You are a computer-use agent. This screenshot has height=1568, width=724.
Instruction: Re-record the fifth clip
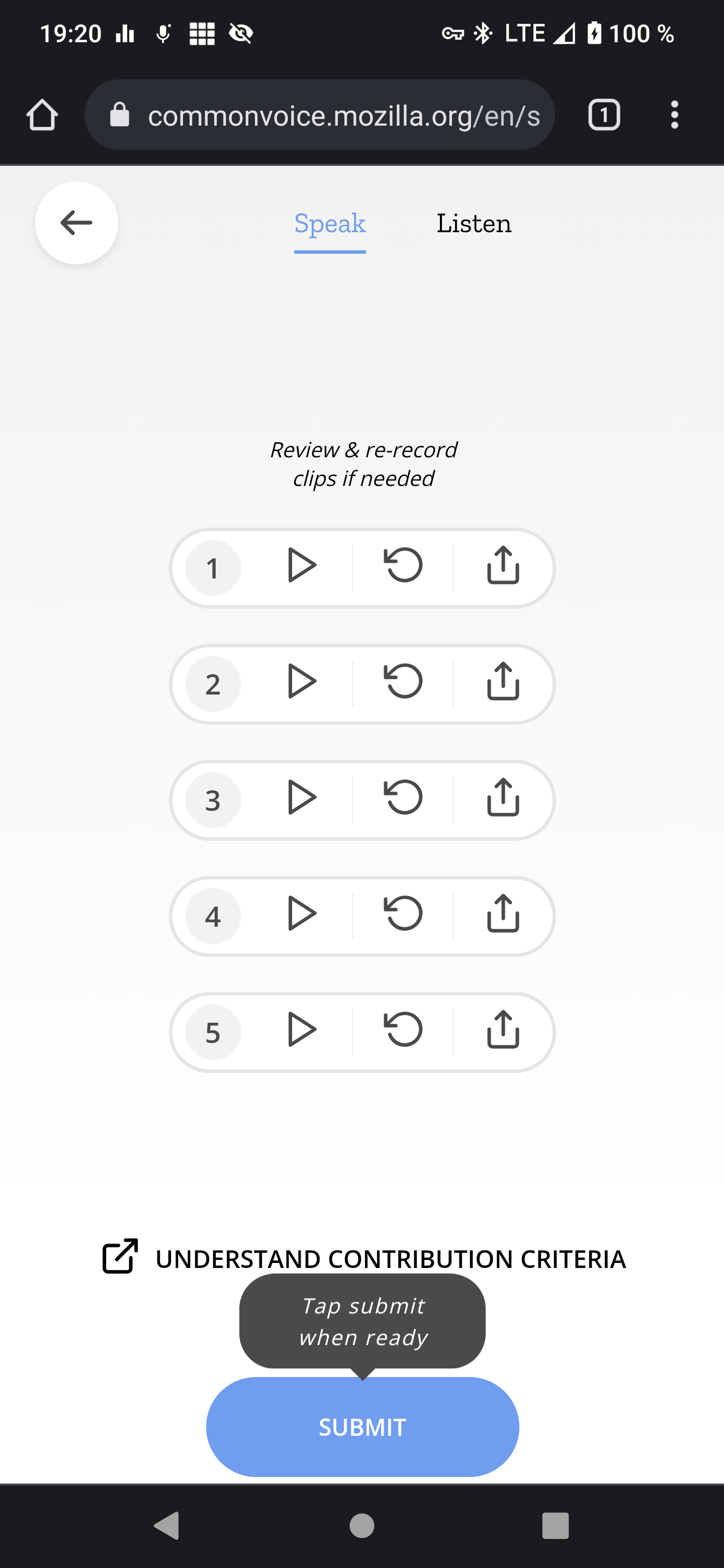(404, 1031)
